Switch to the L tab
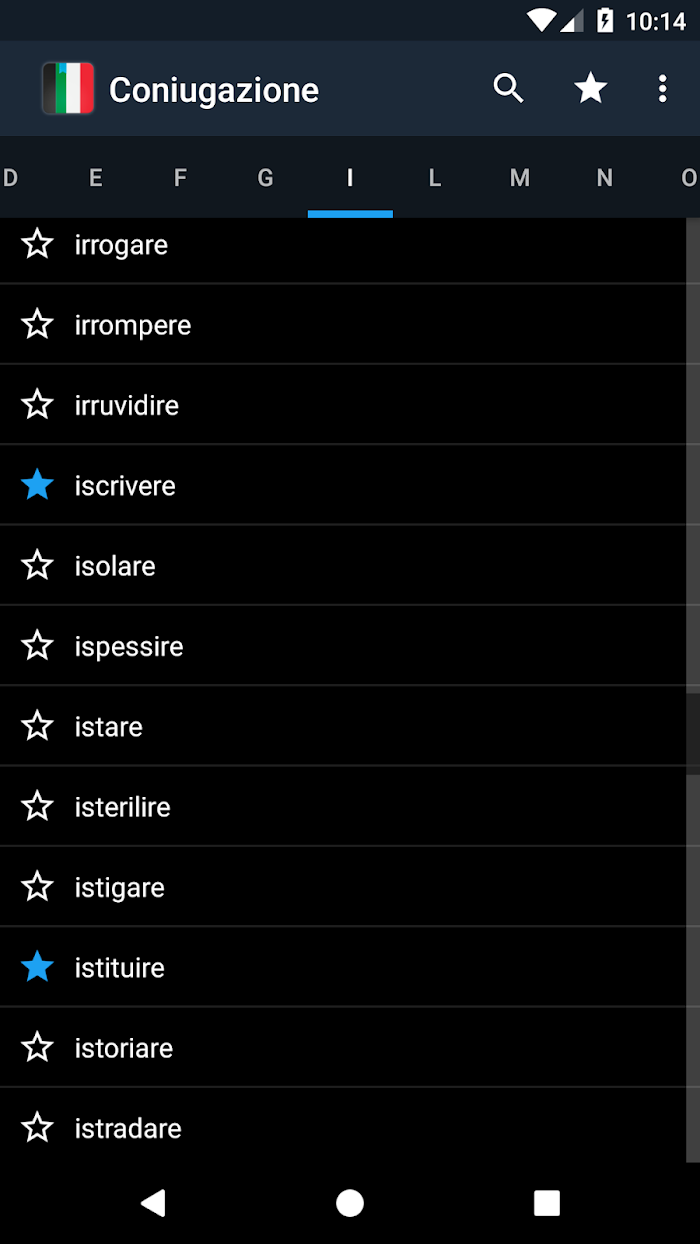Viewport: 700px width, 1244px height. (x=434, y=178)
